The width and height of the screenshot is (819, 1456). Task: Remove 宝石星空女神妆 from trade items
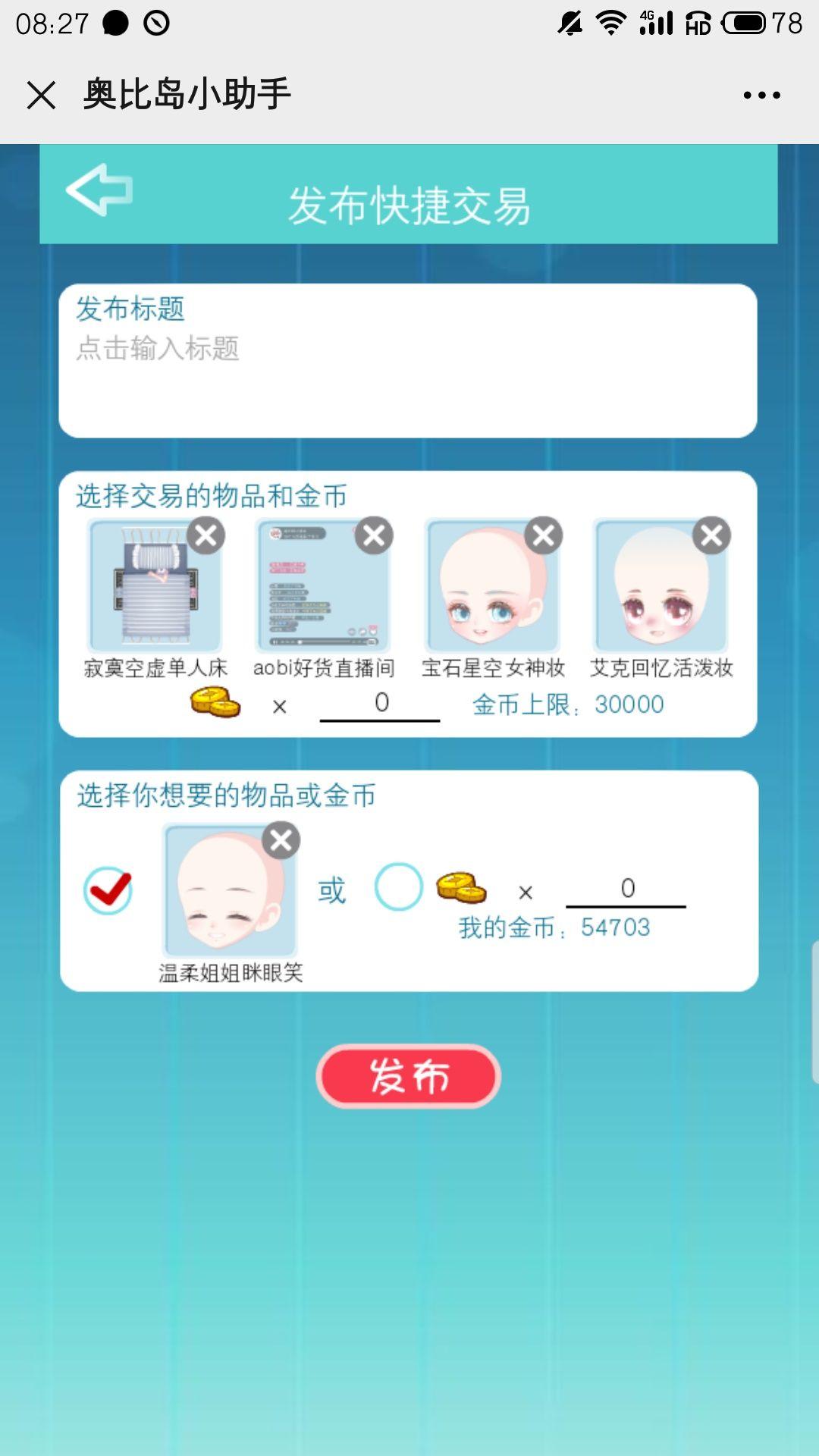pos(544,535)
